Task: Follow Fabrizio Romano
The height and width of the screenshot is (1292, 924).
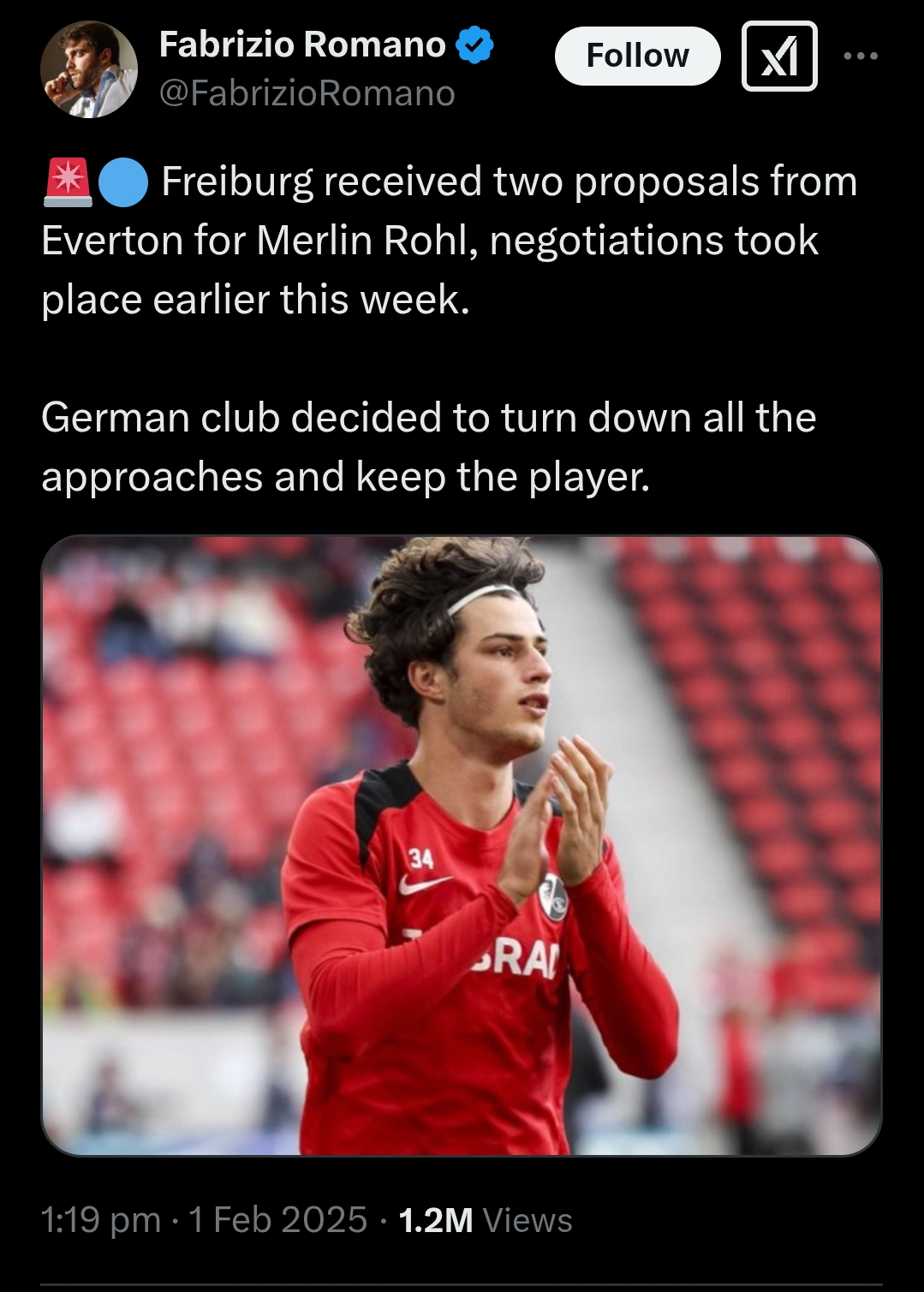Action: click(637, 56)
